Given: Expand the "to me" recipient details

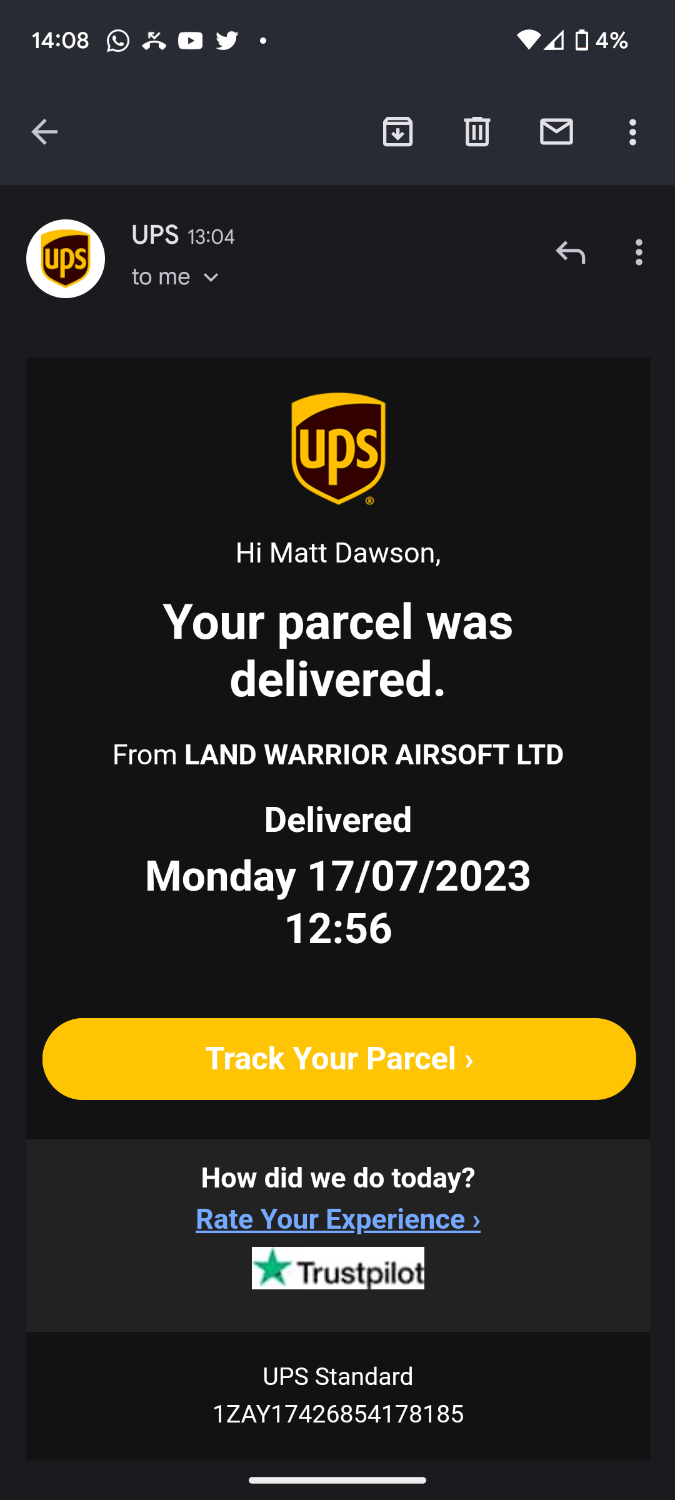Looking at the screenshot, I should [x=210, y=278].
